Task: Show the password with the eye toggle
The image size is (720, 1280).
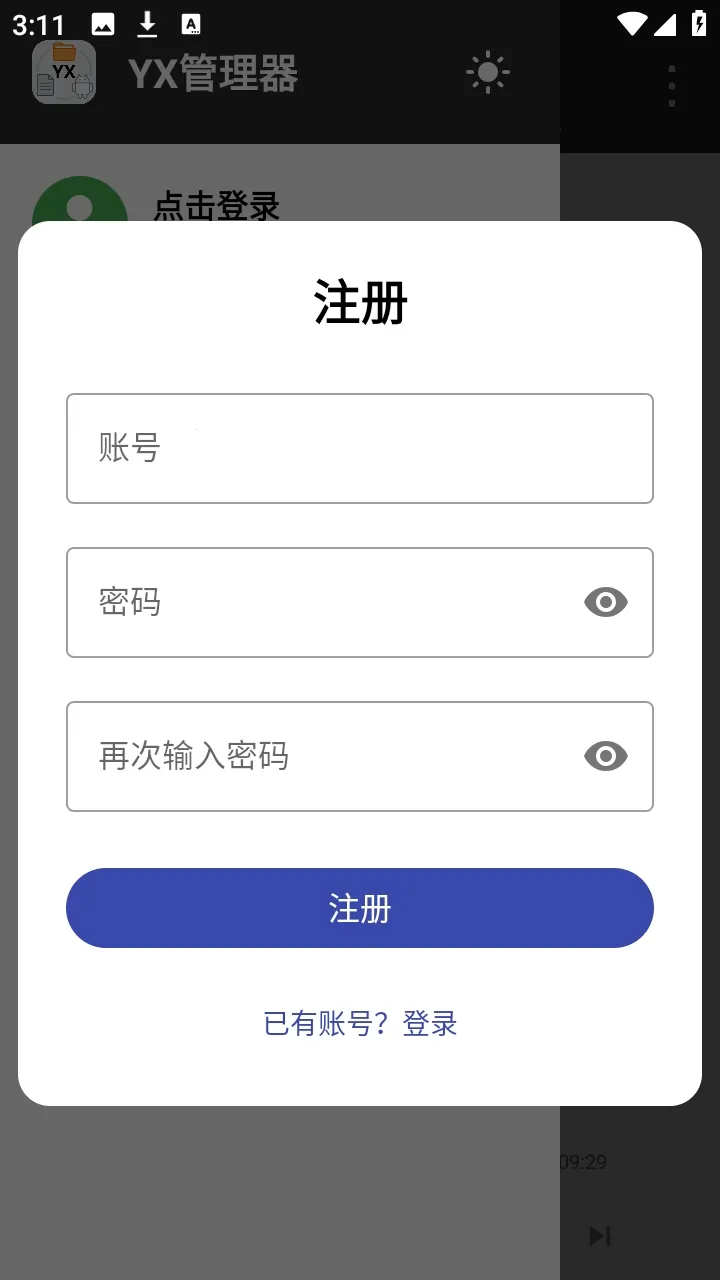Action: point(604,602)
